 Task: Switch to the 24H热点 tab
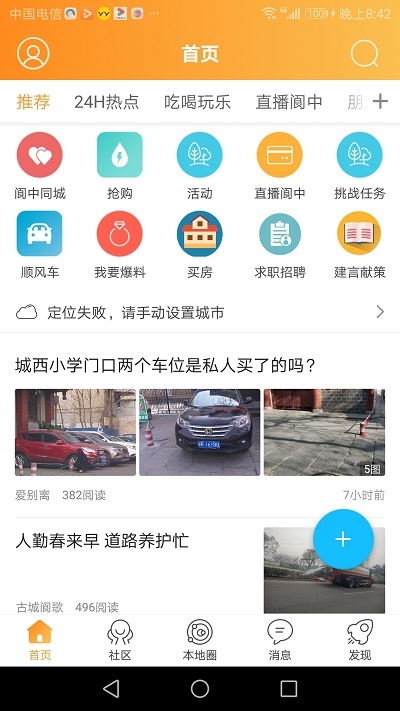(x=106, y=102)
